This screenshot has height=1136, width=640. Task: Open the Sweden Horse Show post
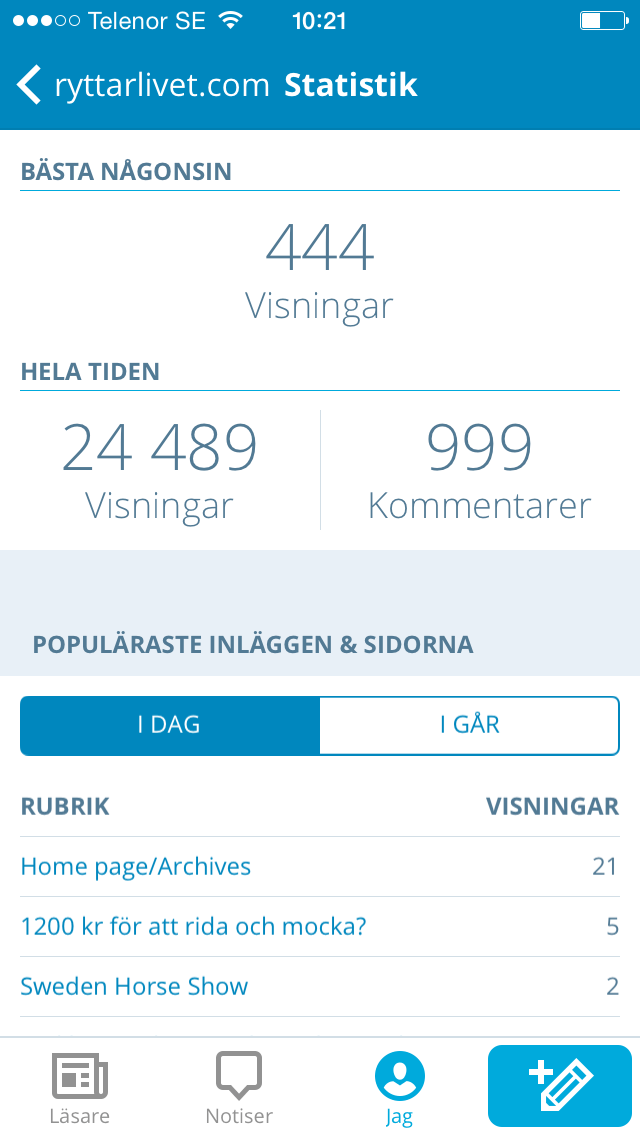pyautogui.click(x=135, y=986)
